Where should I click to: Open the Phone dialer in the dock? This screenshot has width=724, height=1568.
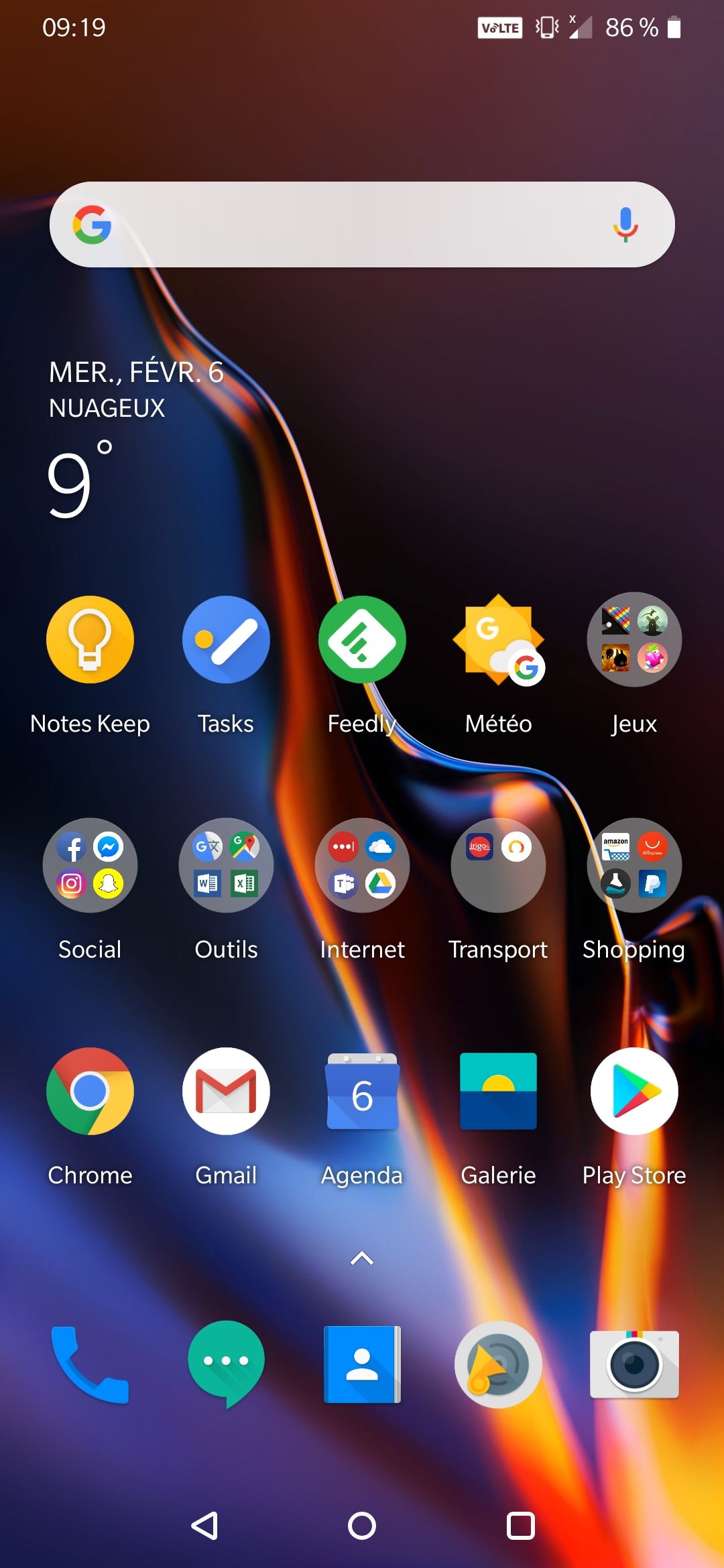click(x=90, y=1364)
